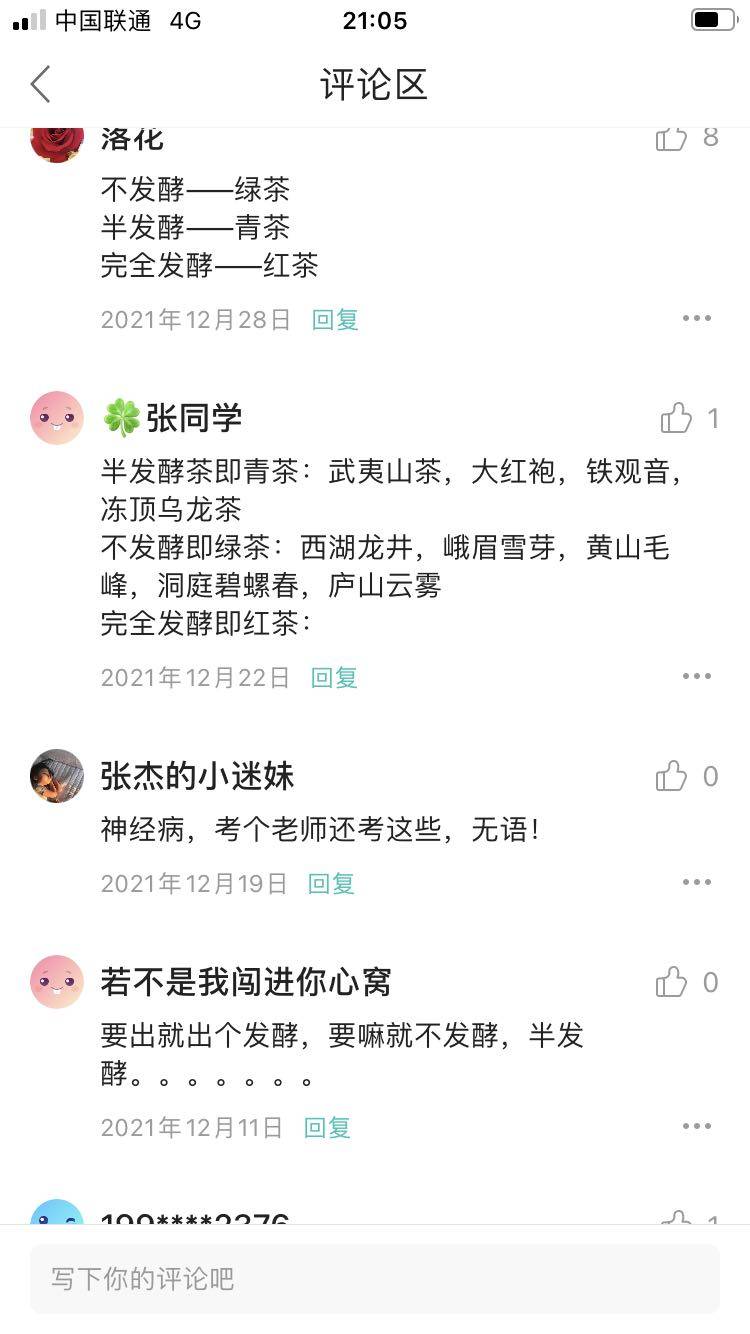
Task: Open more options for 洛花's comment
Action: pyautogui.click(x=697, y=318)
